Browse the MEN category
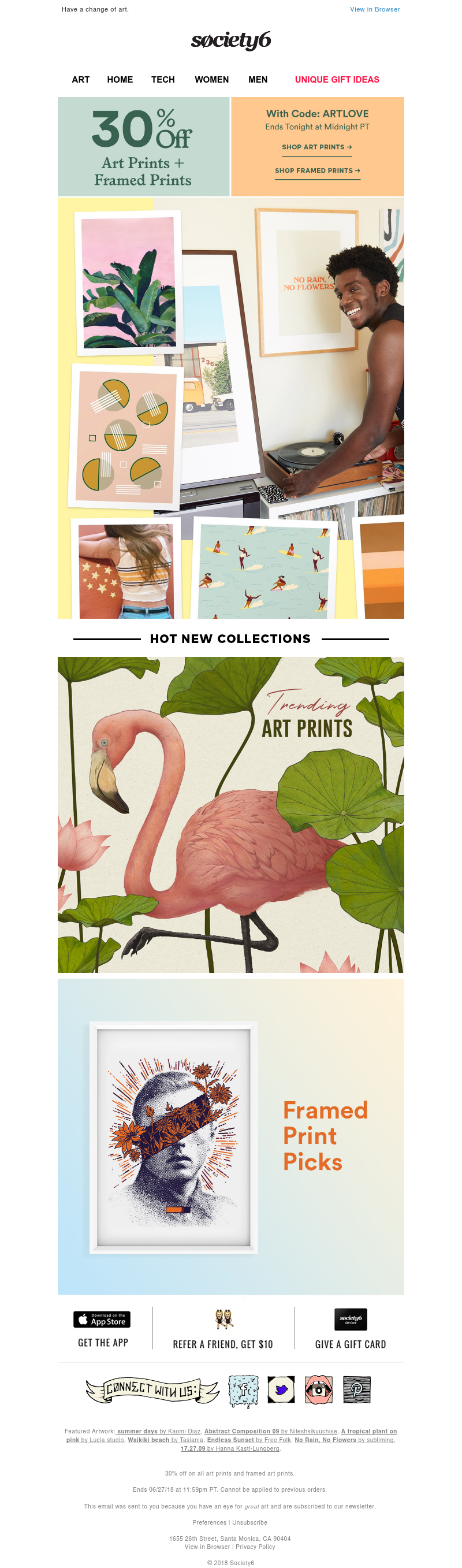462x1568 pixels. pos(258,80)
